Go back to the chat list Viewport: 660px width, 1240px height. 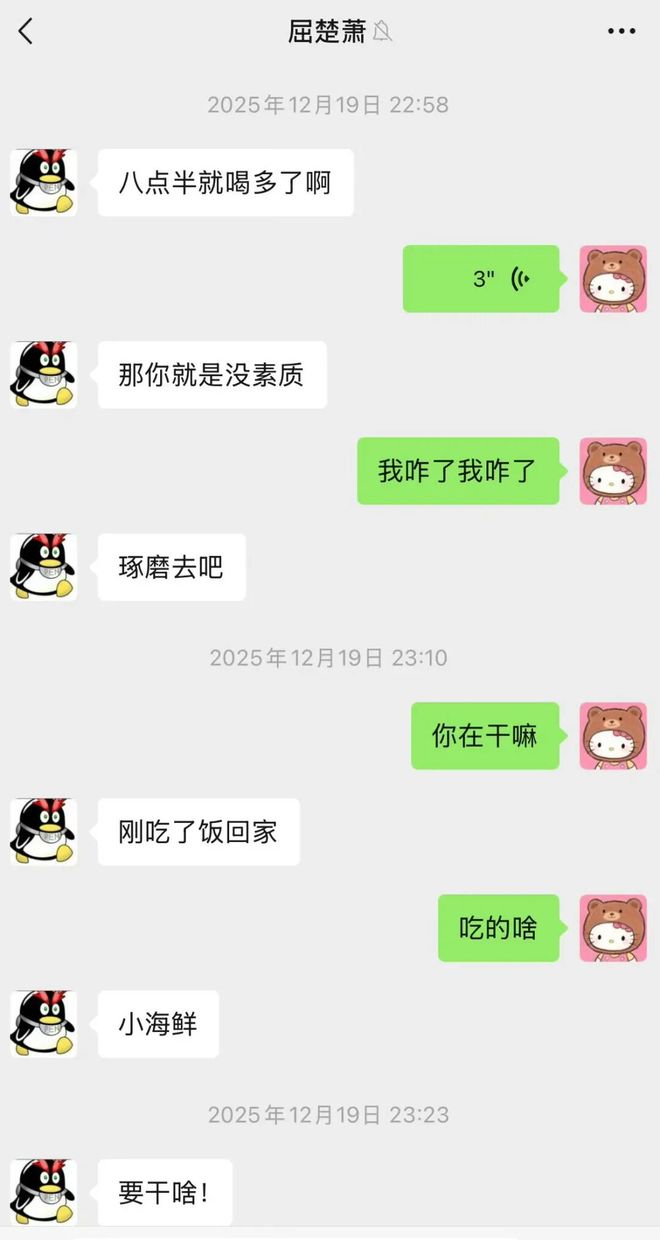(x=26, y=32)
